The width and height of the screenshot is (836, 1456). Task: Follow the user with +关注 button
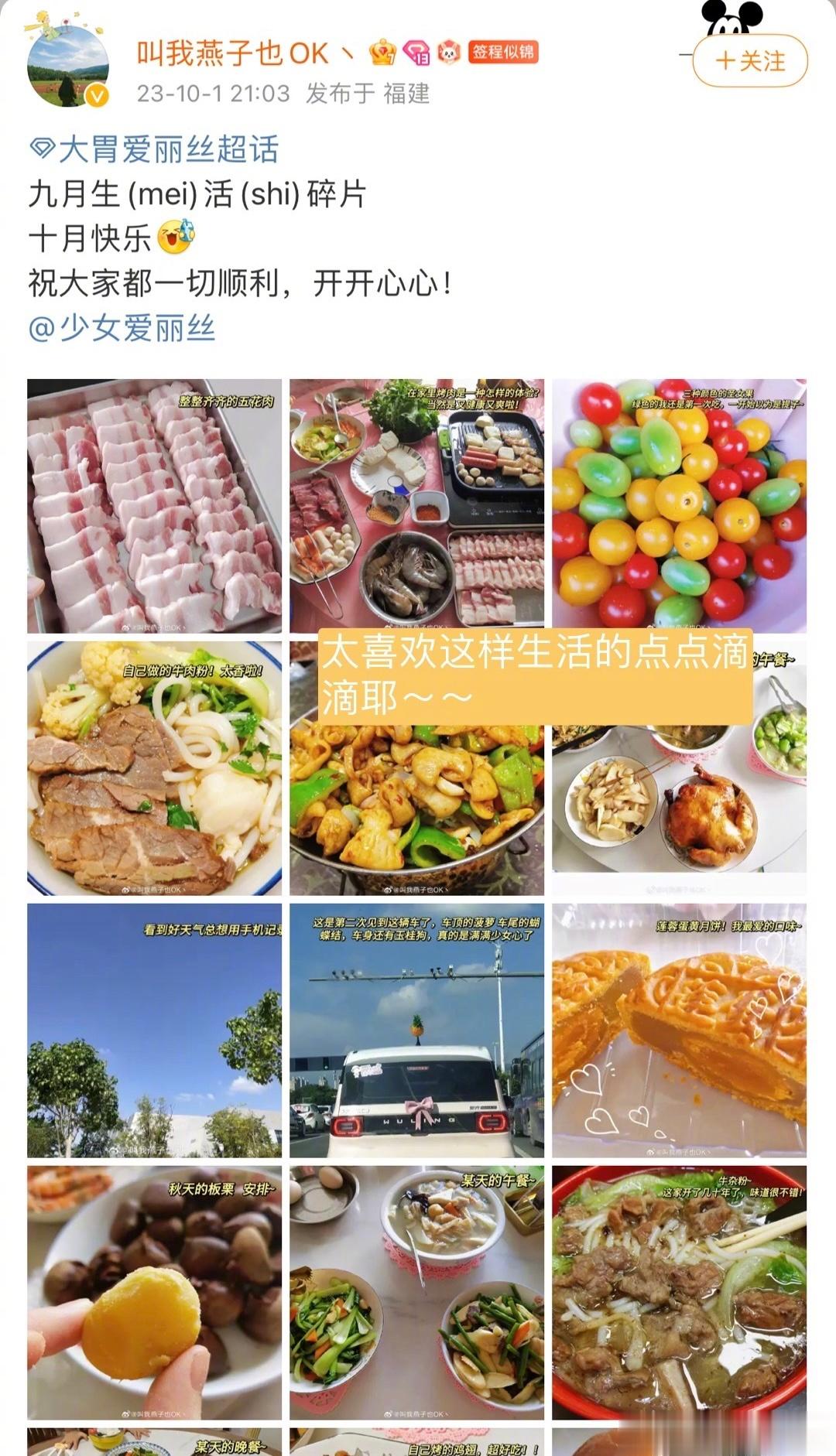(749, 60)
